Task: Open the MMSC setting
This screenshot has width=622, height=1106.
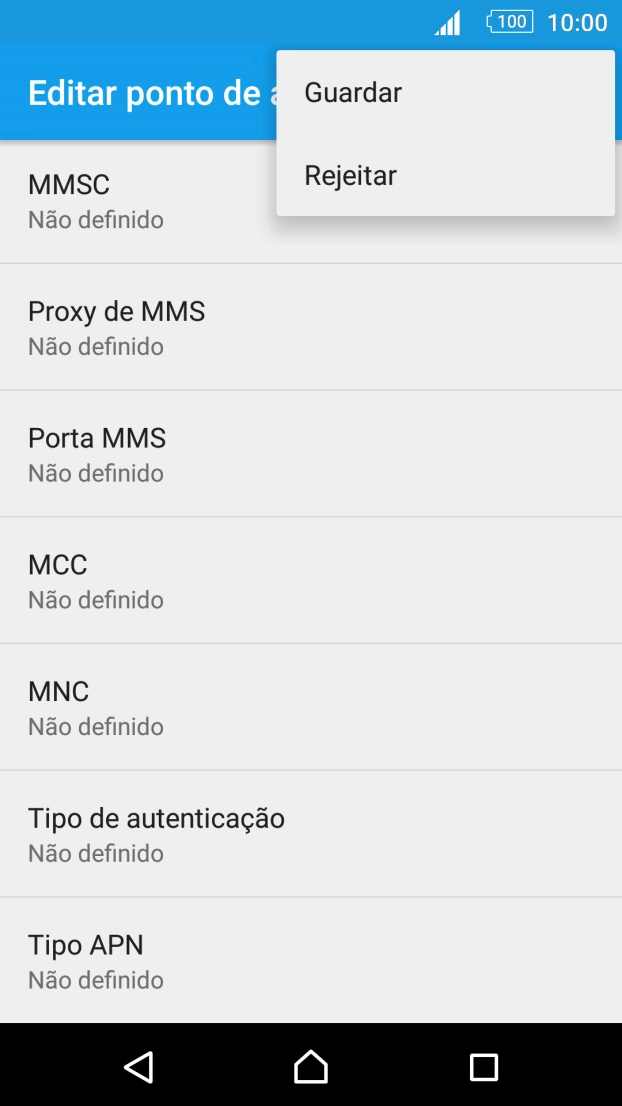Action: tap(140, 201)
